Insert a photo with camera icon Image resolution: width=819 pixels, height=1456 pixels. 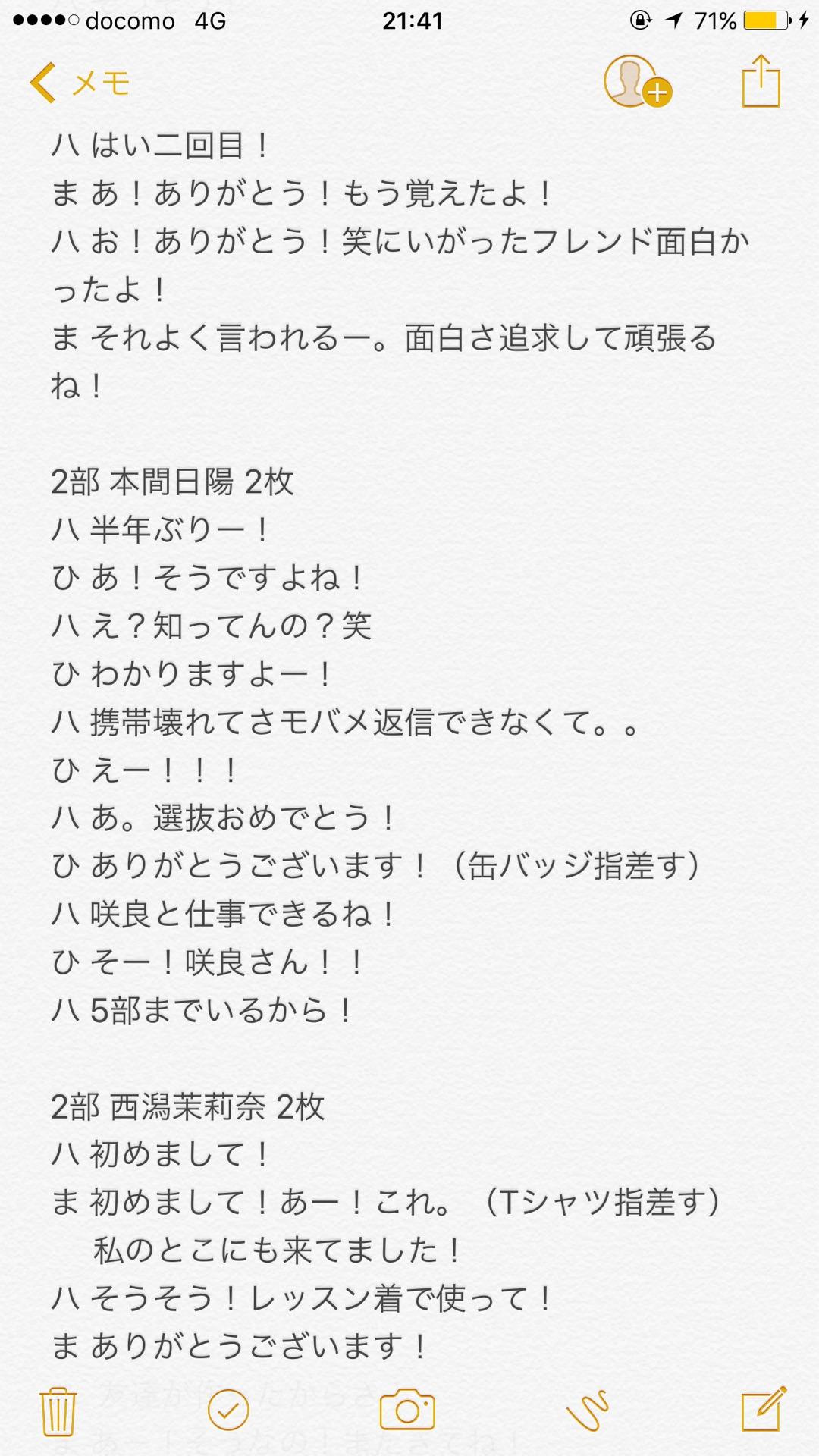pos(407,1410)
